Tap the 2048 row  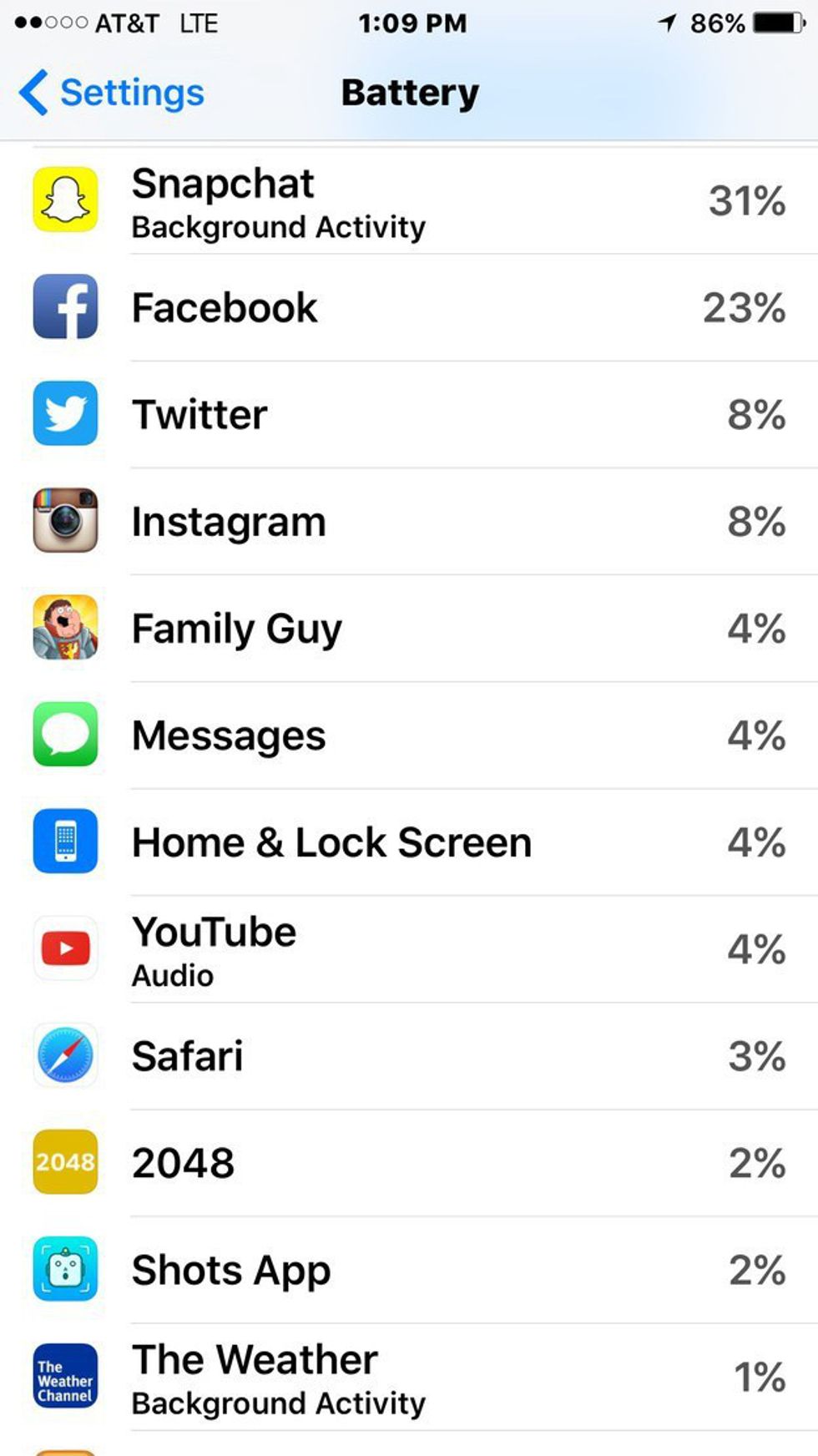409,1163
